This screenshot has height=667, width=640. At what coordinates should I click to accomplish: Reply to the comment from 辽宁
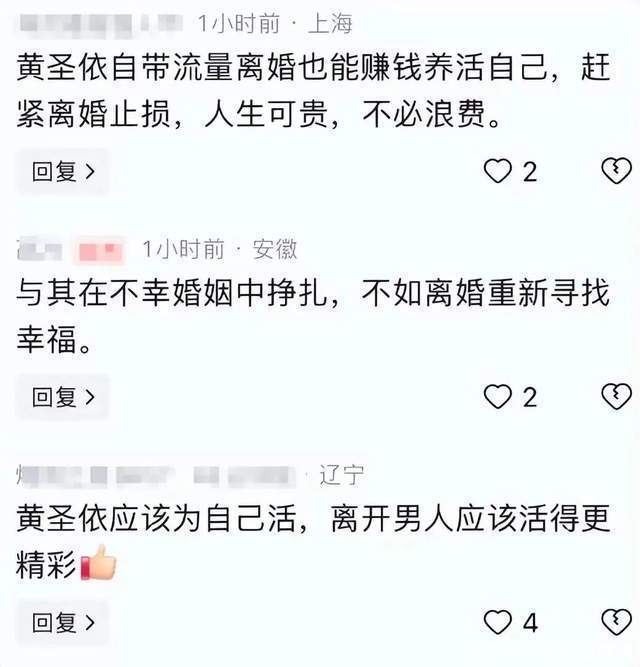pyautogui.click(x=63, y=622)
